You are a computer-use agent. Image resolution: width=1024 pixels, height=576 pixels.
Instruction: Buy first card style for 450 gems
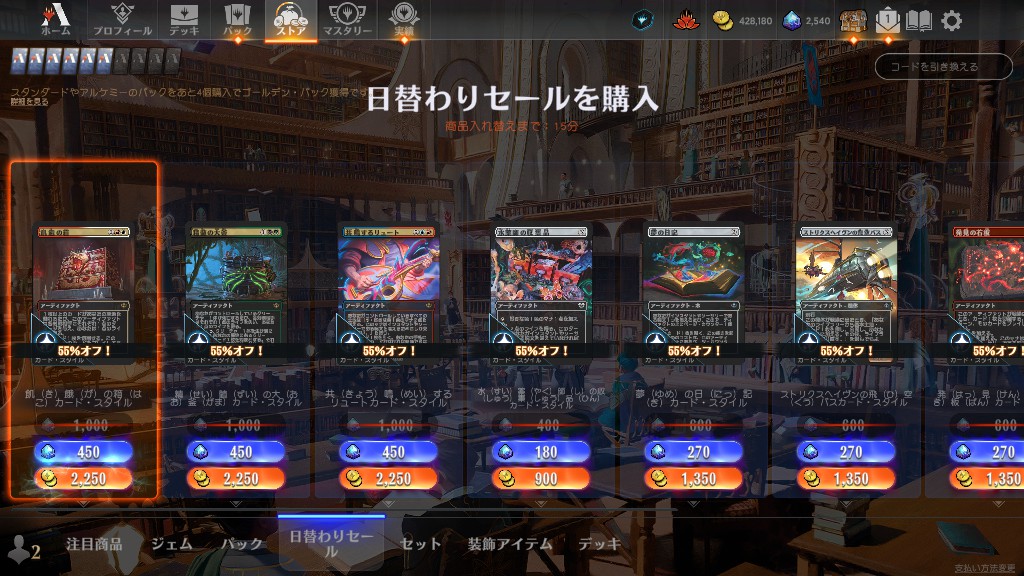click(x=84, y=452)
